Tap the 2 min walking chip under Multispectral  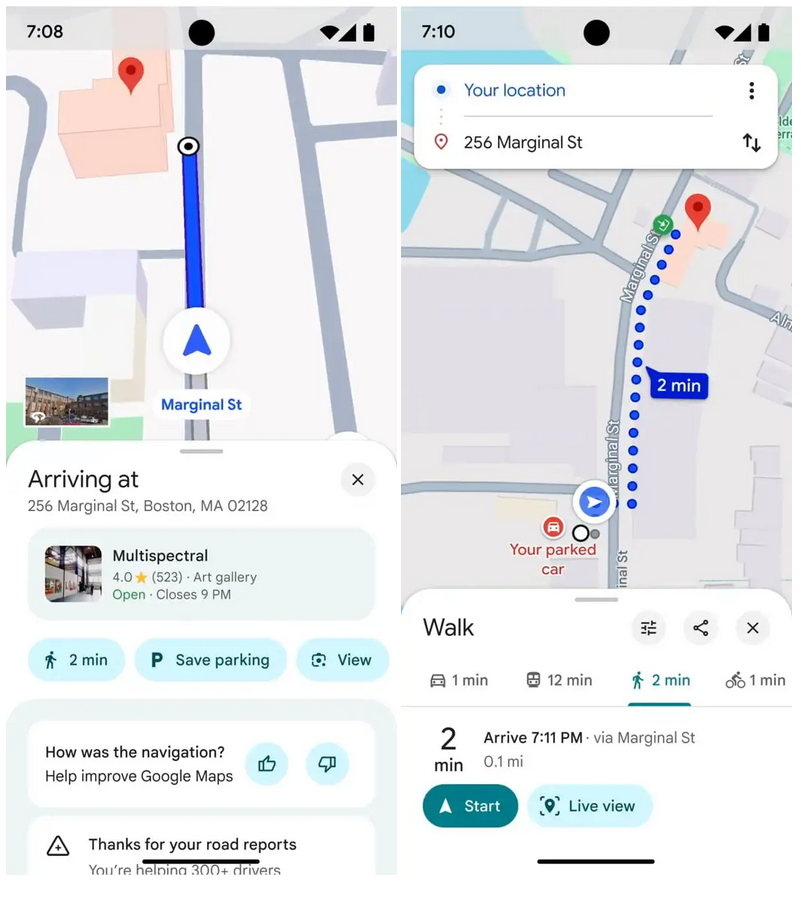click(x=76, y=660)
